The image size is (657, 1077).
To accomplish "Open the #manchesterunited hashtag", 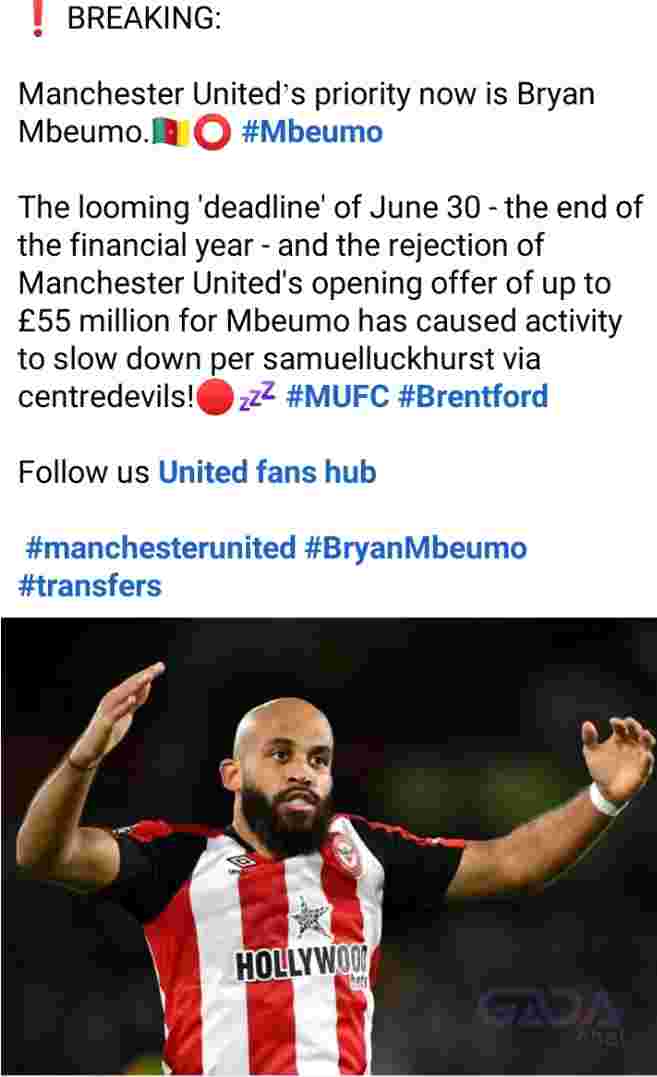I will [161, 548].
